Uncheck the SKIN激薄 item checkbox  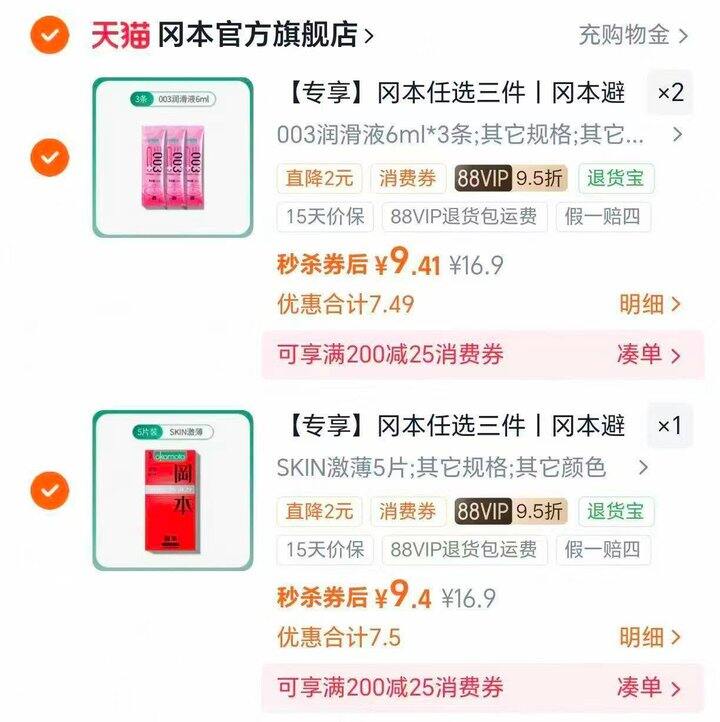tap(49, 490)
